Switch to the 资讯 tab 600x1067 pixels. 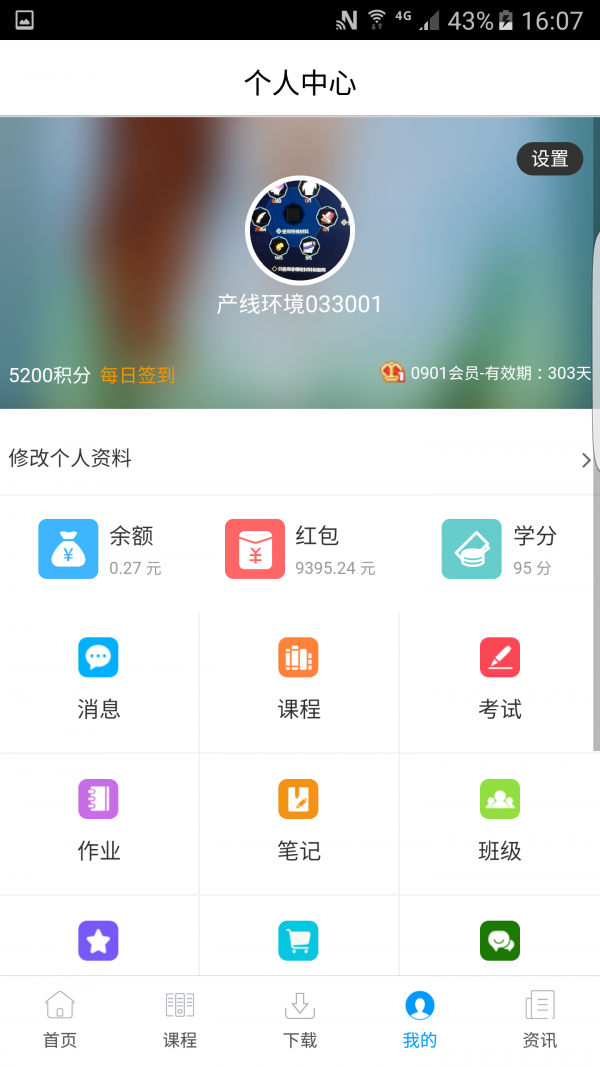tap(540, 1020)
